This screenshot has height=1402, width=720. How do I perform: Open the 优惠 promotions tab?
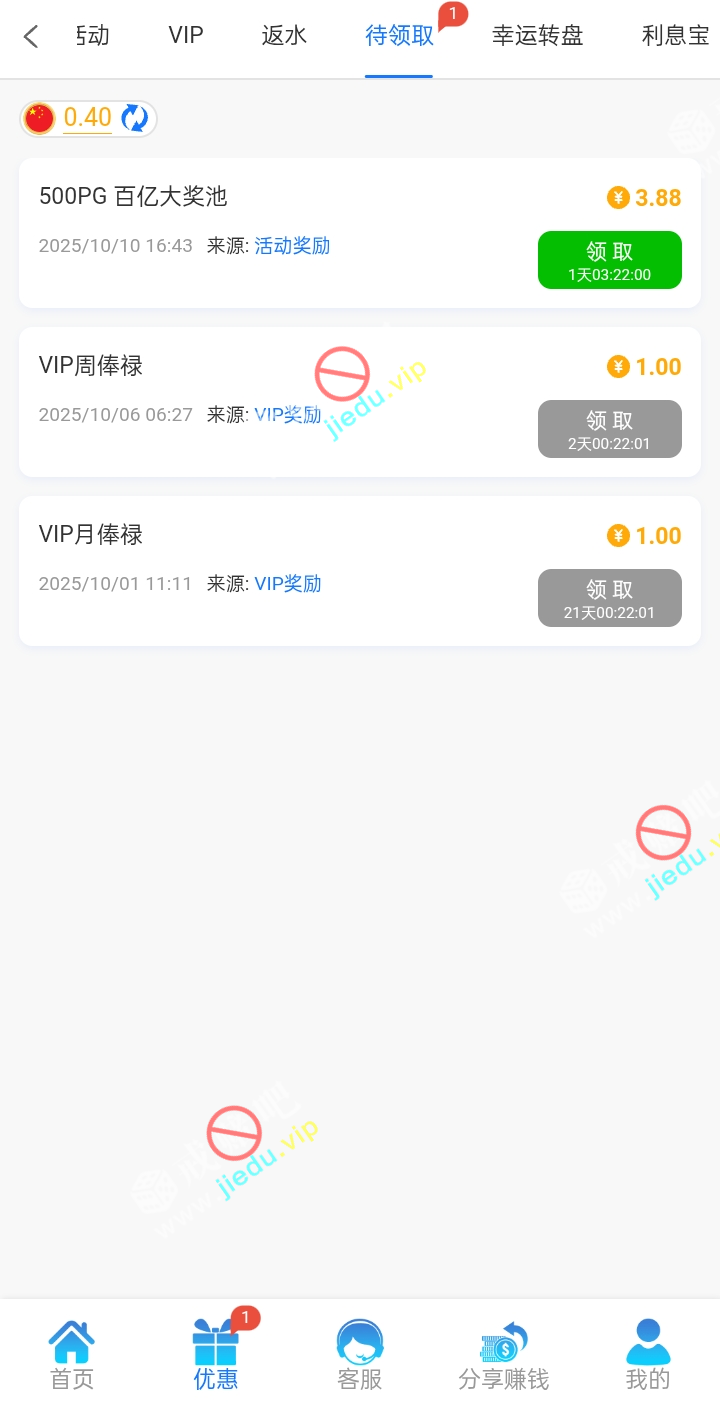pos(216,1355)
